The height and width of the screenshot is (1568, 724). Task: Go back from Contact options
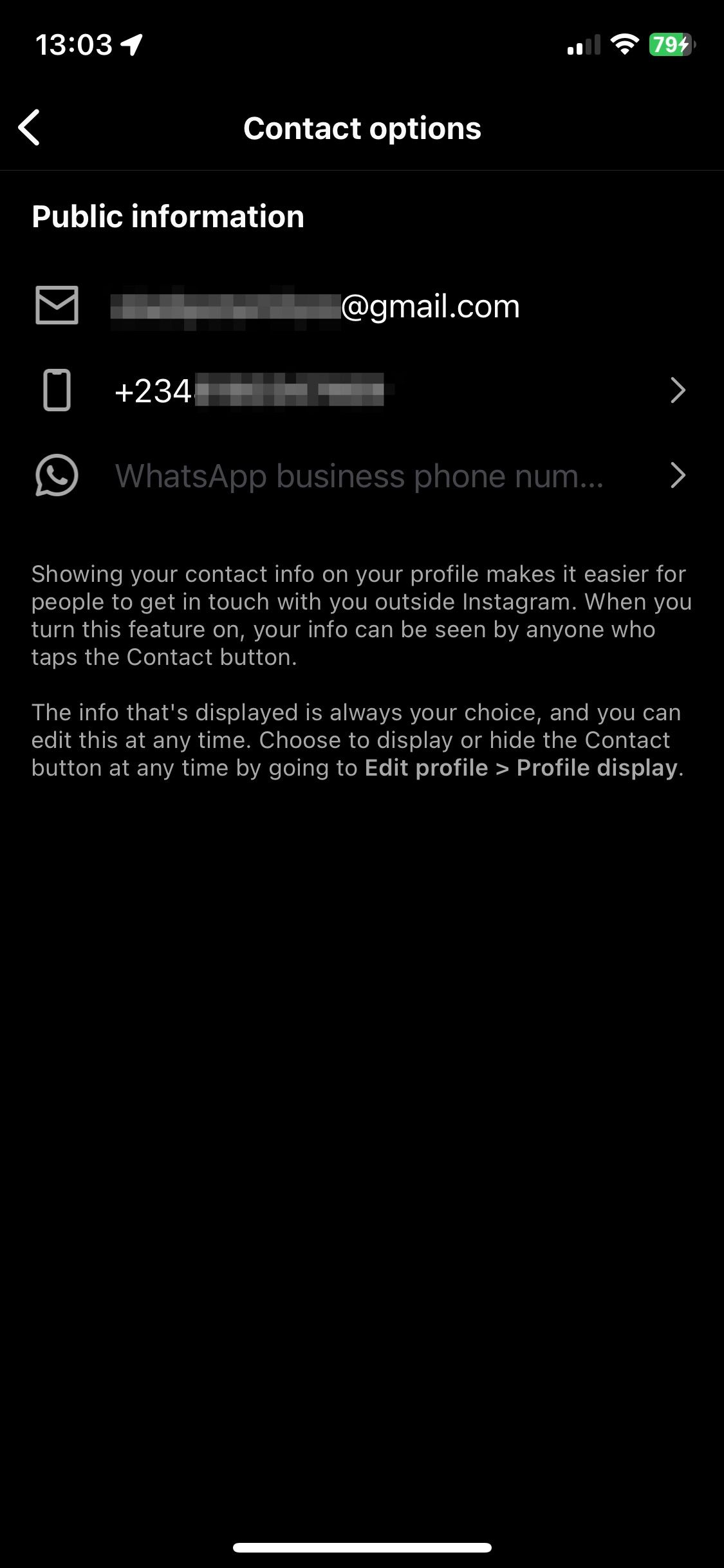pos(30,127)
